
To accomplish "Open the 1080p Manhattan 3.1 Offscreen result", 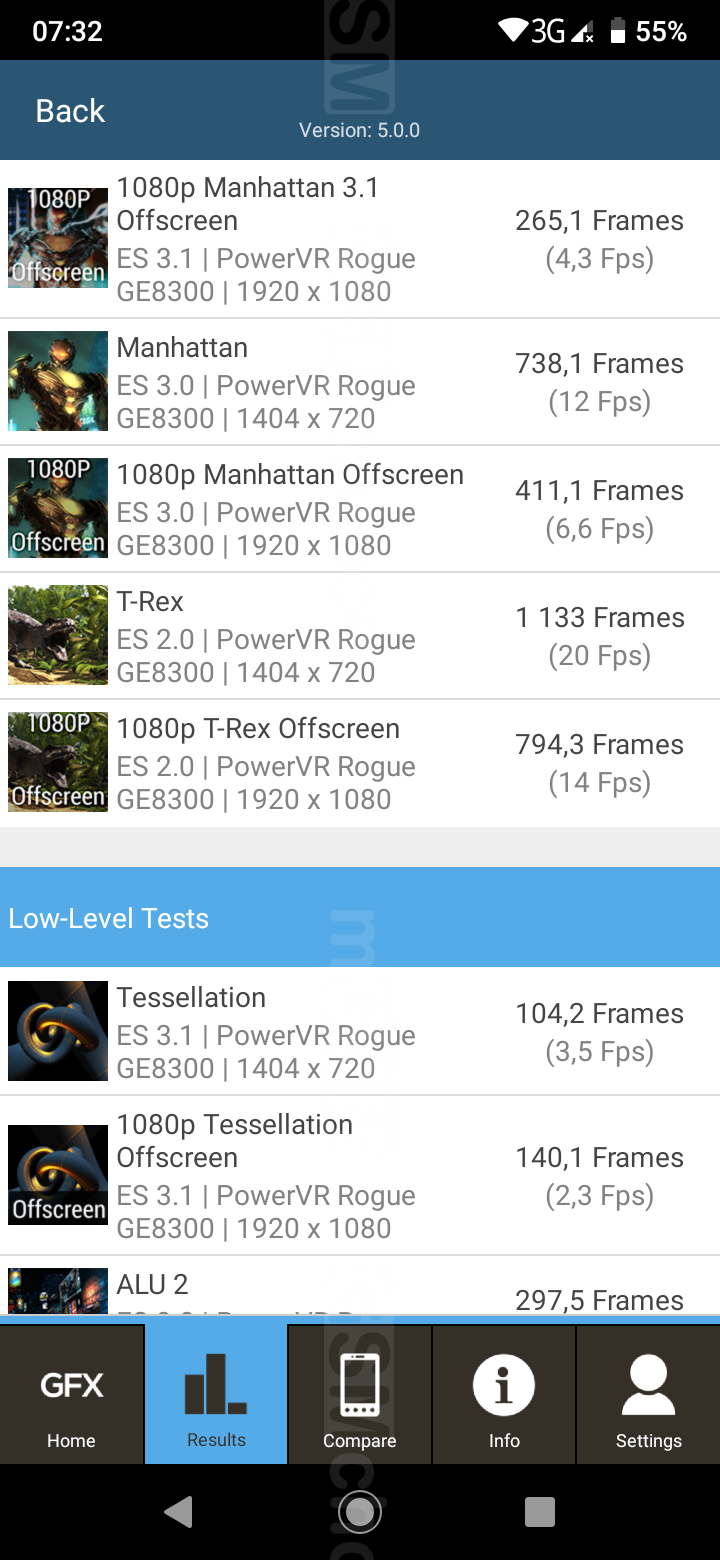I will tap(360, 239).
